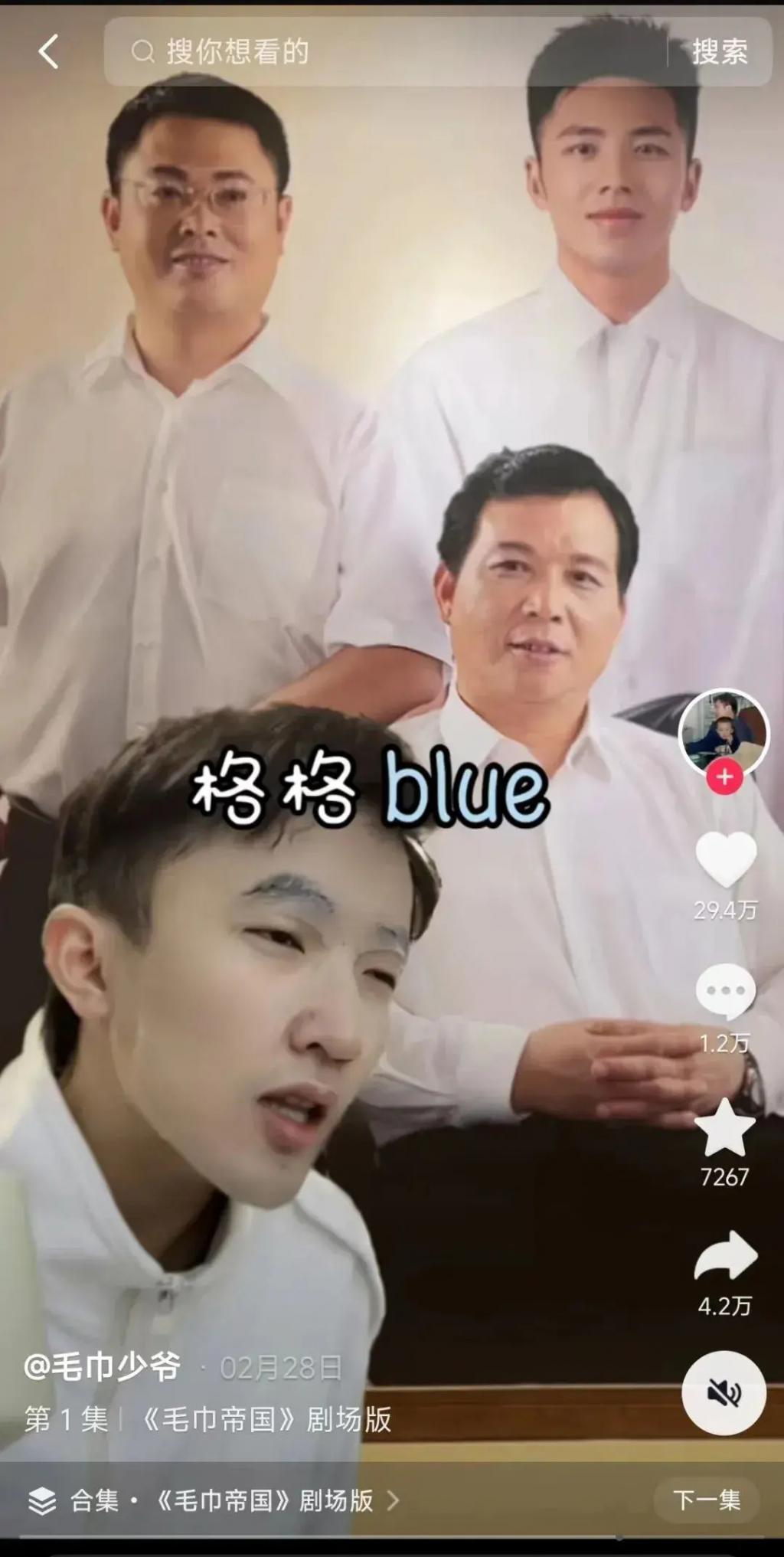Image resolution: width=784 pixels, height=1557 pixels.
Task: Add the video to favorites with the star
Action: [725, 1127]
